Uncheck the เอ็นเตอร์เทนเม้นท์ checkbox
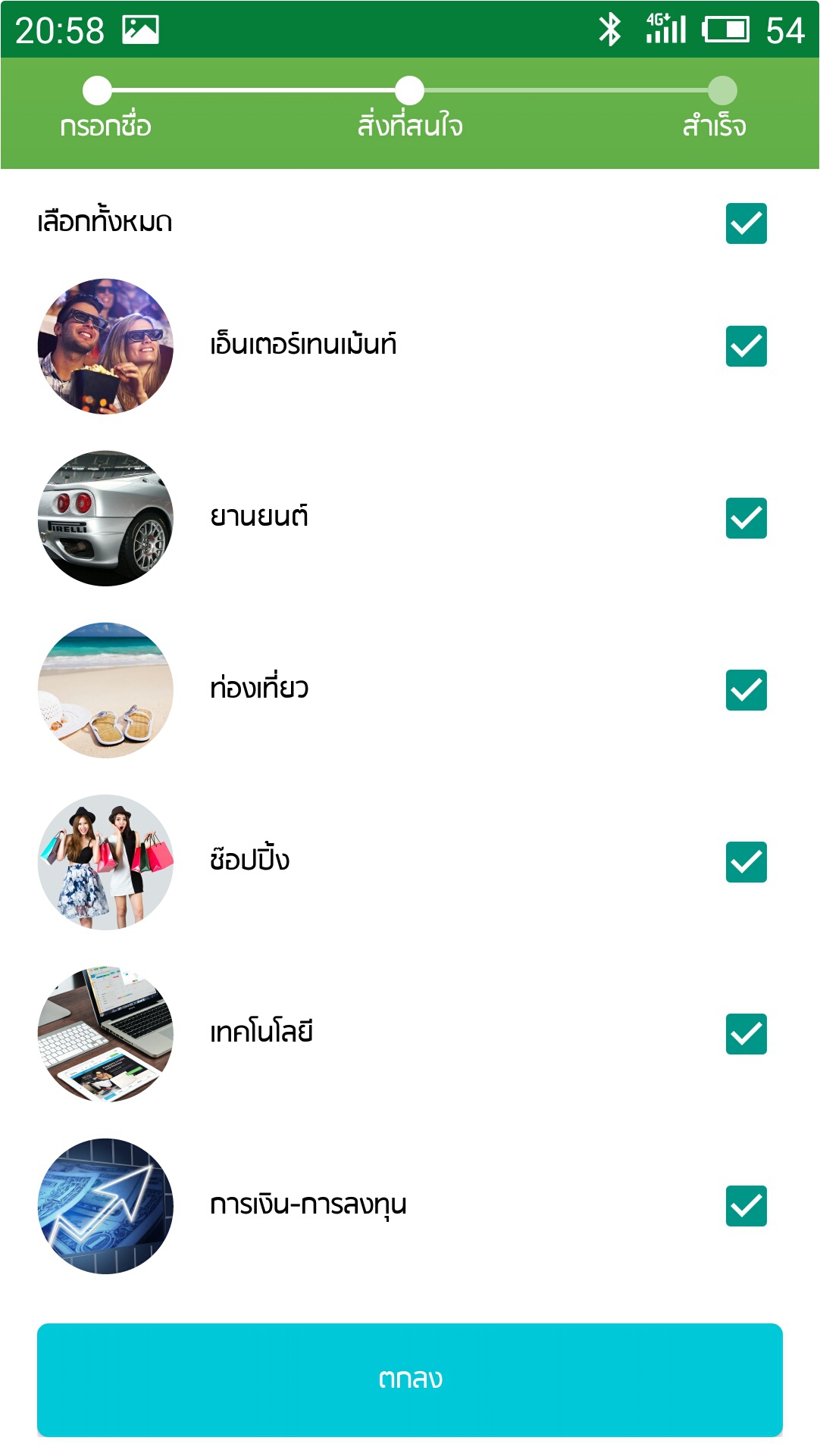820x1456 pixels. 746,346
